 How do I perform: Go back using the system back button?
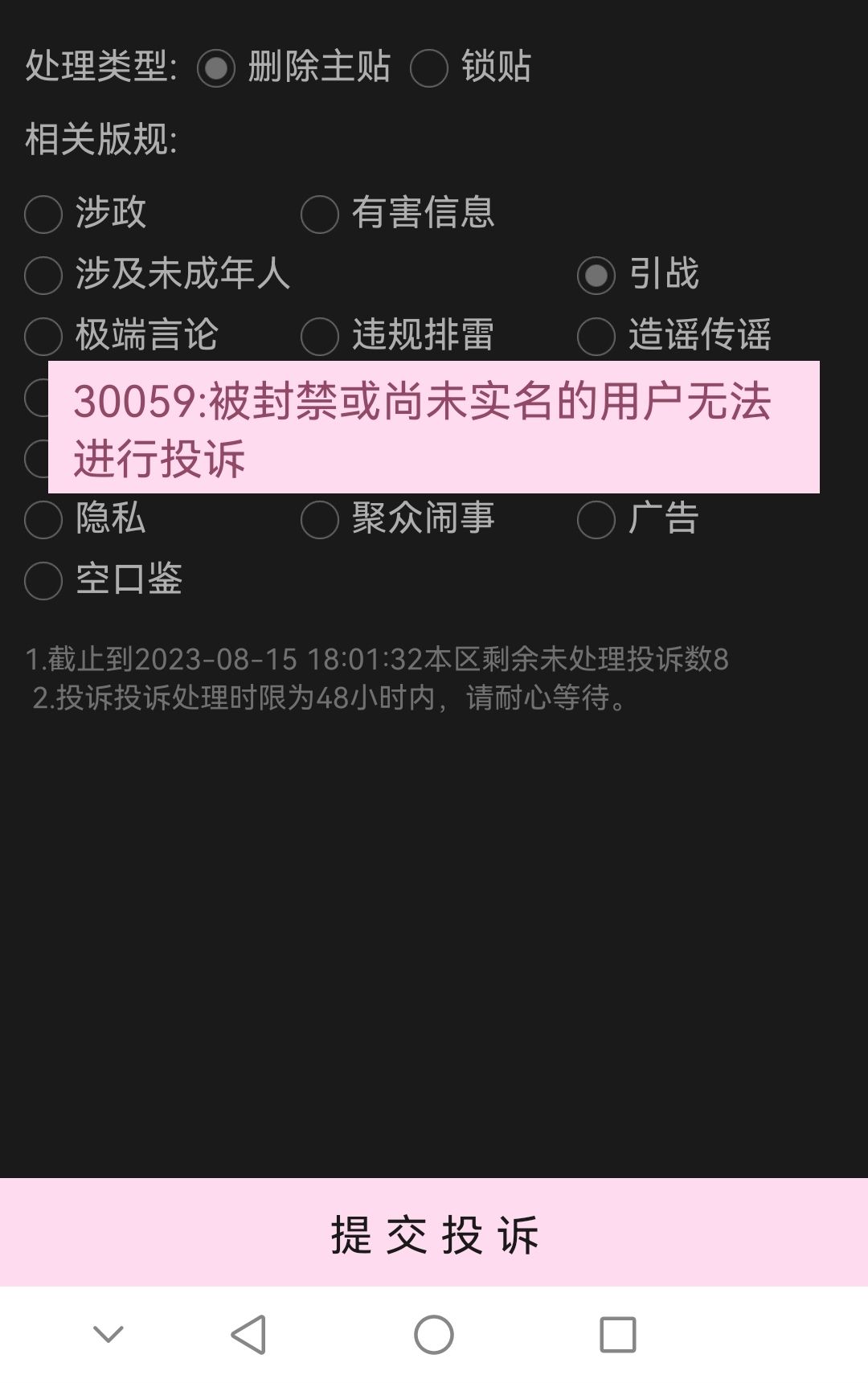248,1335
